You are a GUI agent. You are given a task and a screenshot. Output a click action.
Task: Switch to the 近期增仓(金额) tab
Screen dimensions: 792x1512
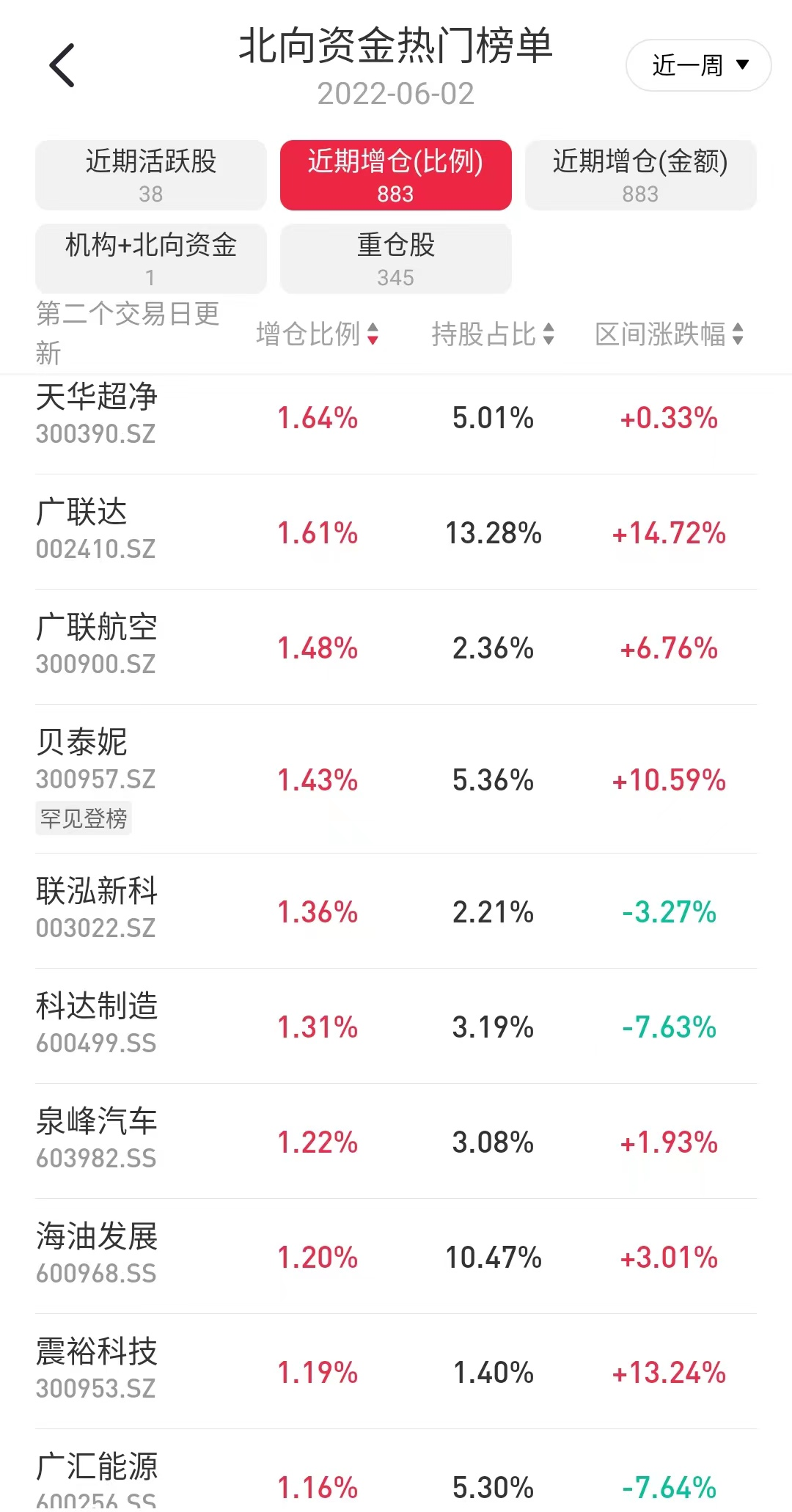click(640, 175)
